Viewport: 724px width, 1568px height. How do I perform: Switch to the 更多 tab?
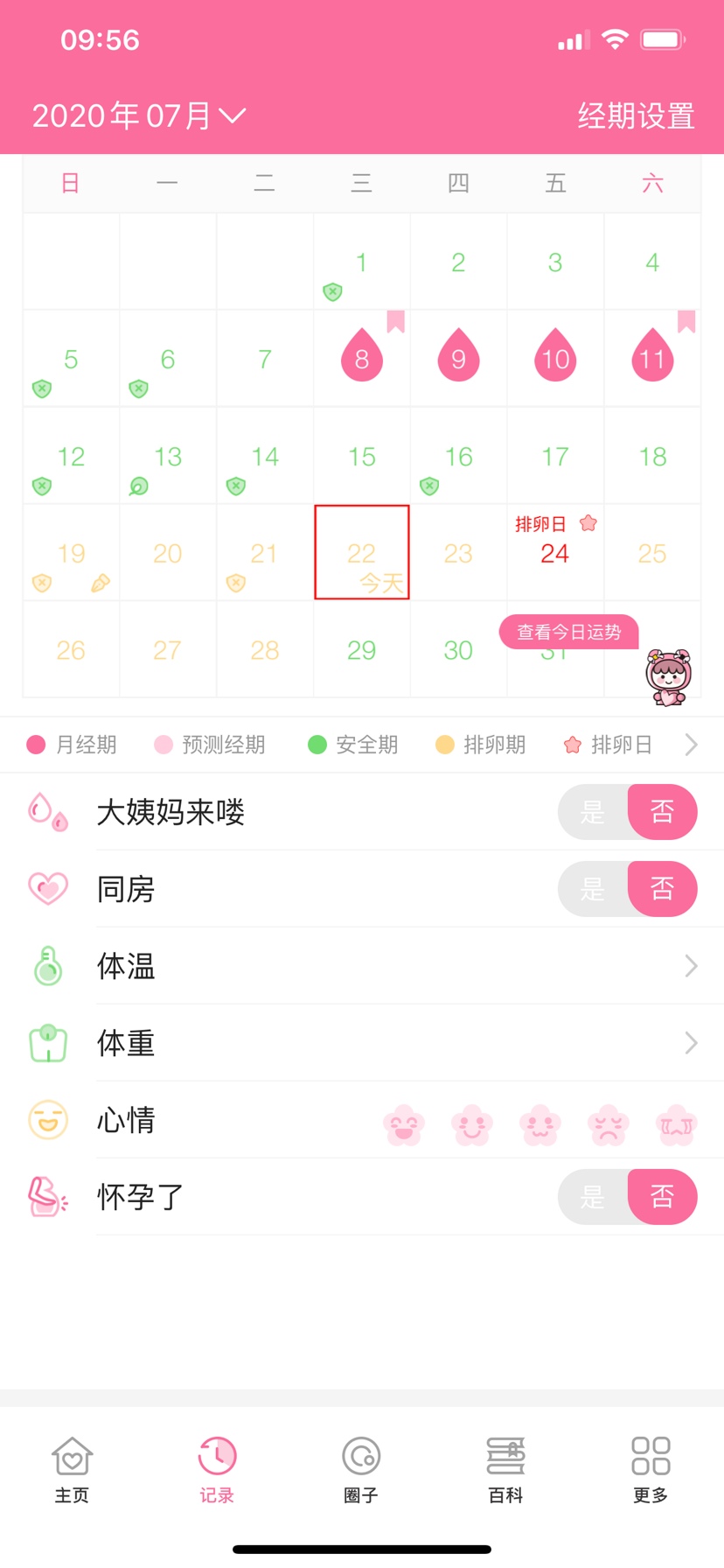pos(651,1470)
